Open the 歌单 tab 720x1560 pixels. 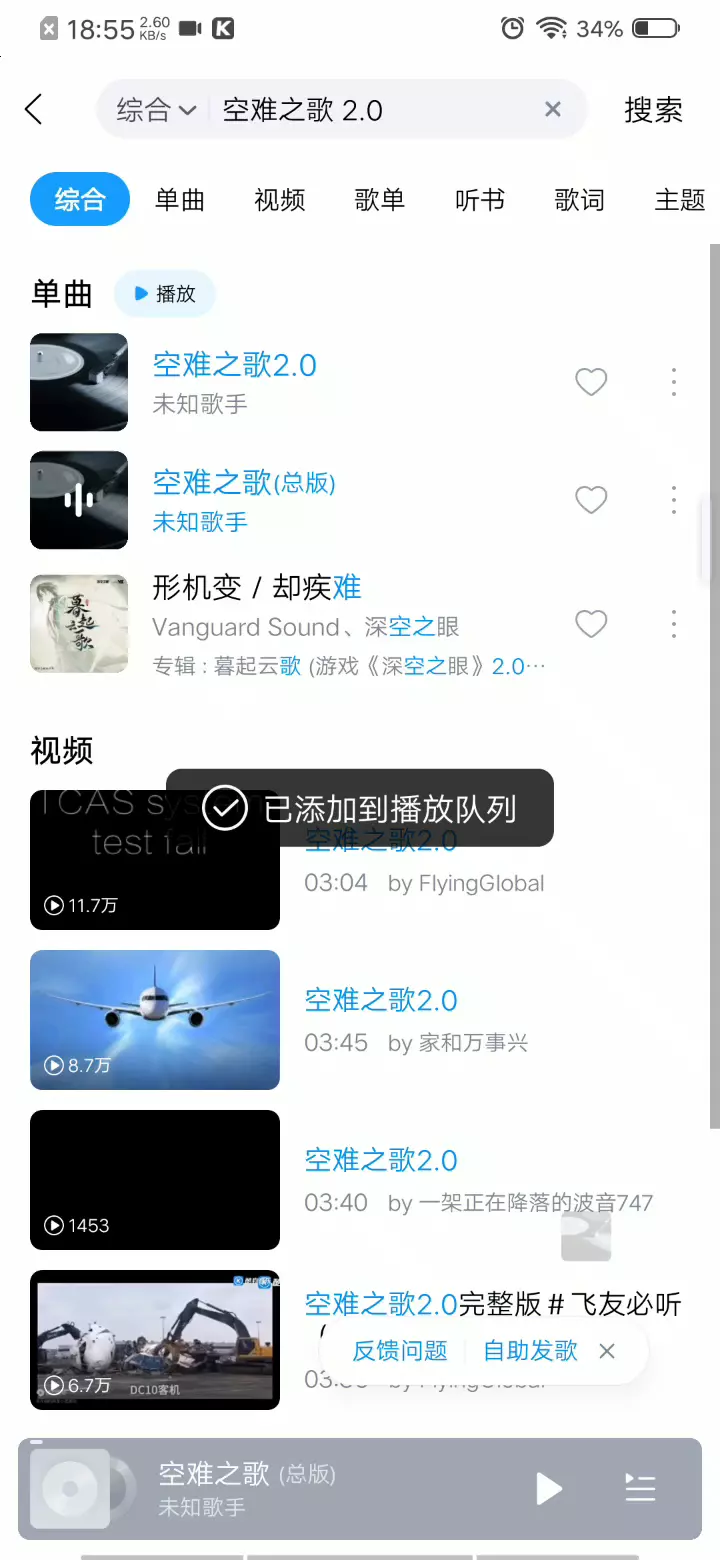click(380, 200)
